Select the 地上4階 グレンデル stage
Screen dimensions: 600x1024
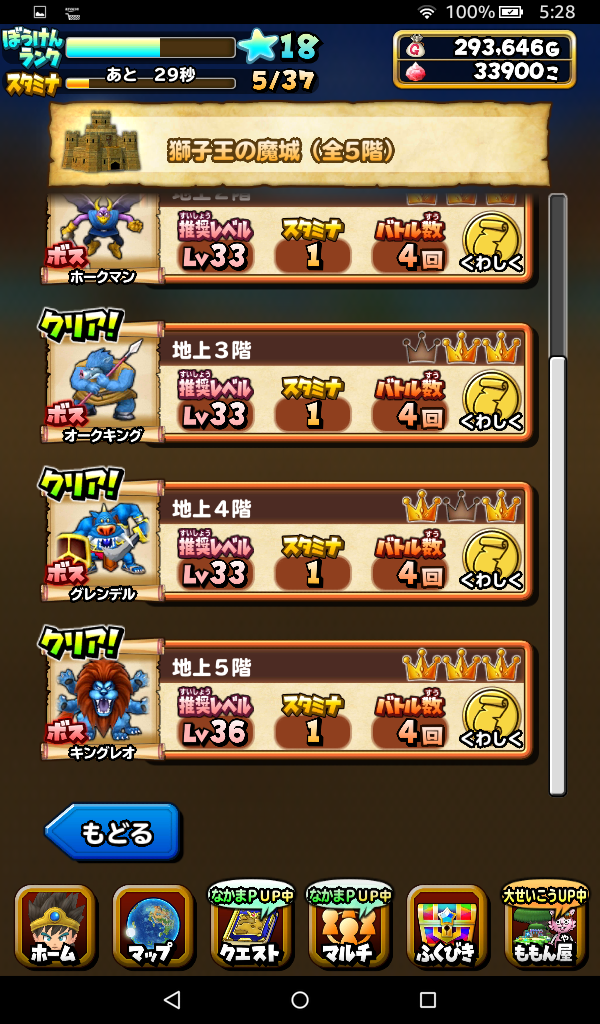tap(300, 548)
